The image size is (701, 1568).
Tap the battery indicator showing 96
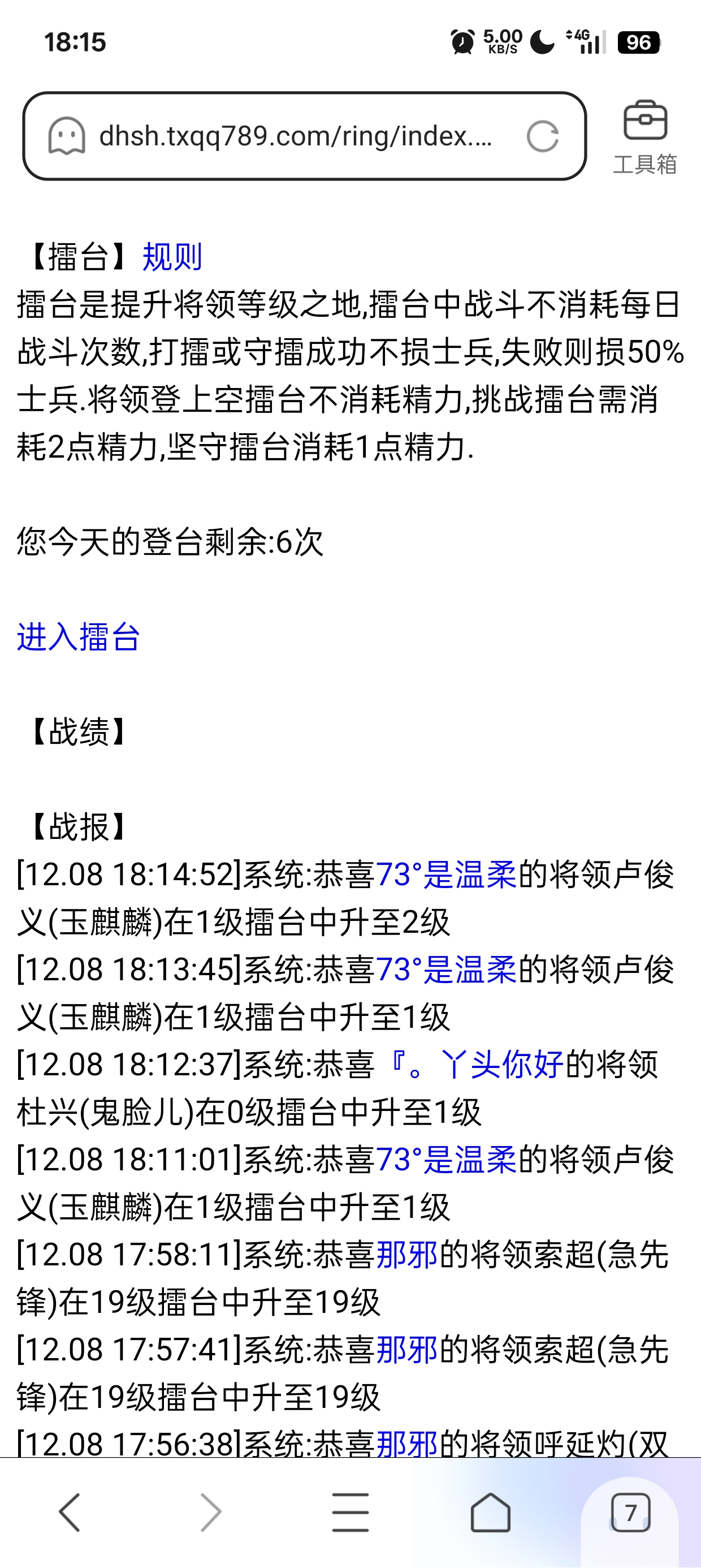tap(639, 42)
